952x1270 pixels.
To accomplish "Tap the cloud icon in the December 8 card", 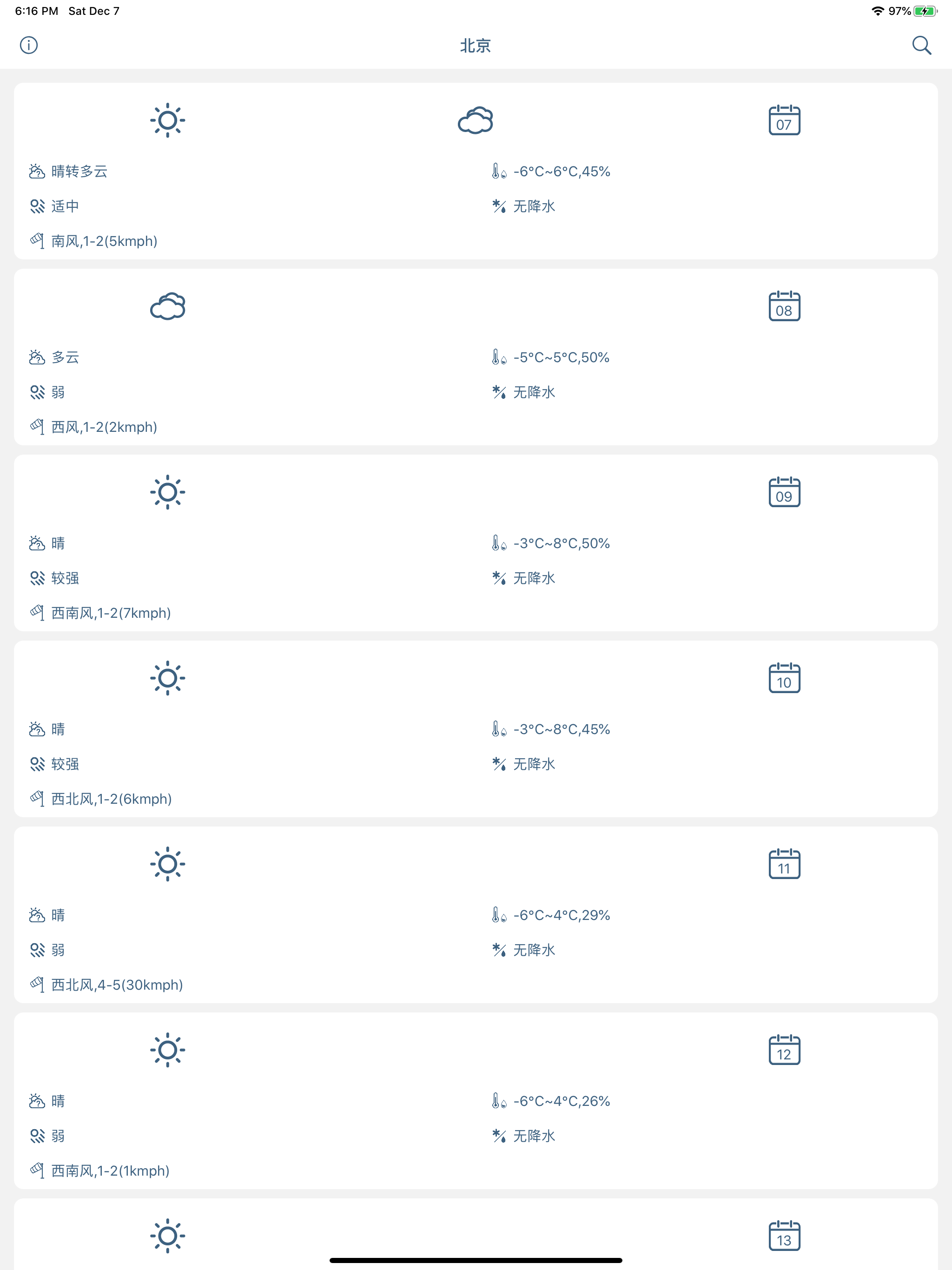I will (x=167, y=306).
